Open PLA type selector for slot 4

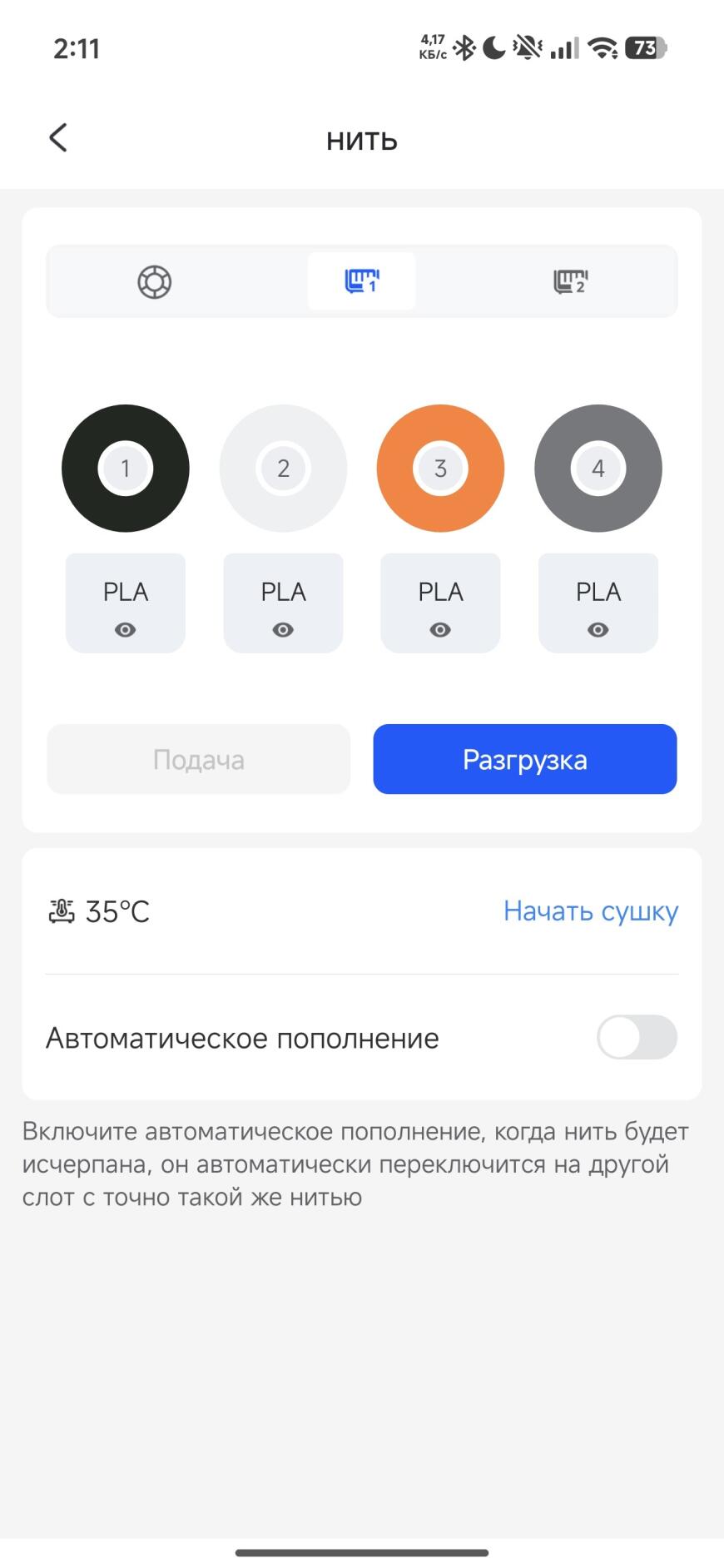pyautogui.click(x=598, y=591)
